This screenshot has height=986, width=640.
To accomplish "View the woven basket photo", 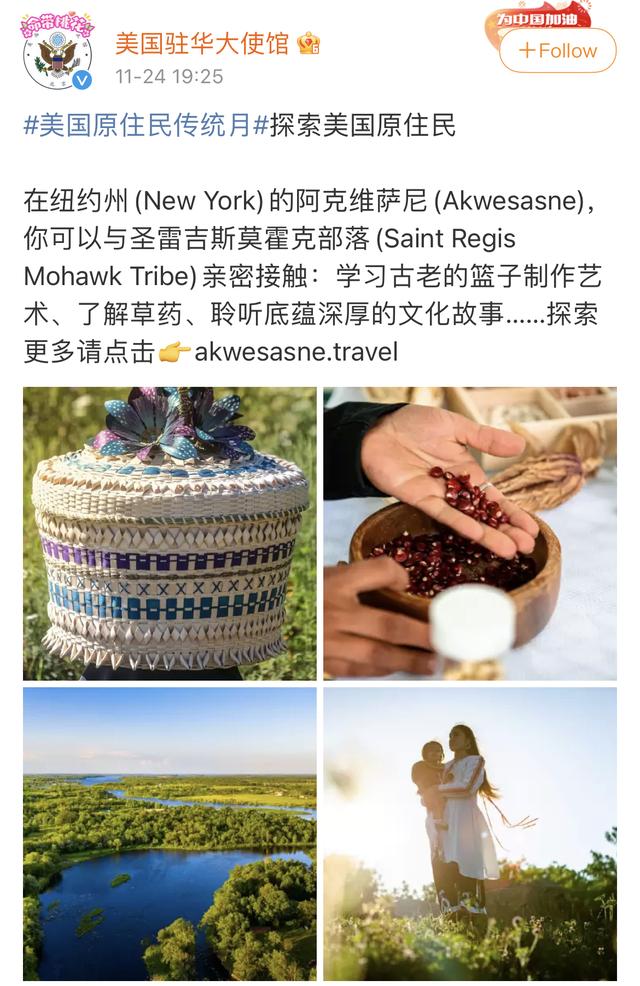I will (169, 533).
